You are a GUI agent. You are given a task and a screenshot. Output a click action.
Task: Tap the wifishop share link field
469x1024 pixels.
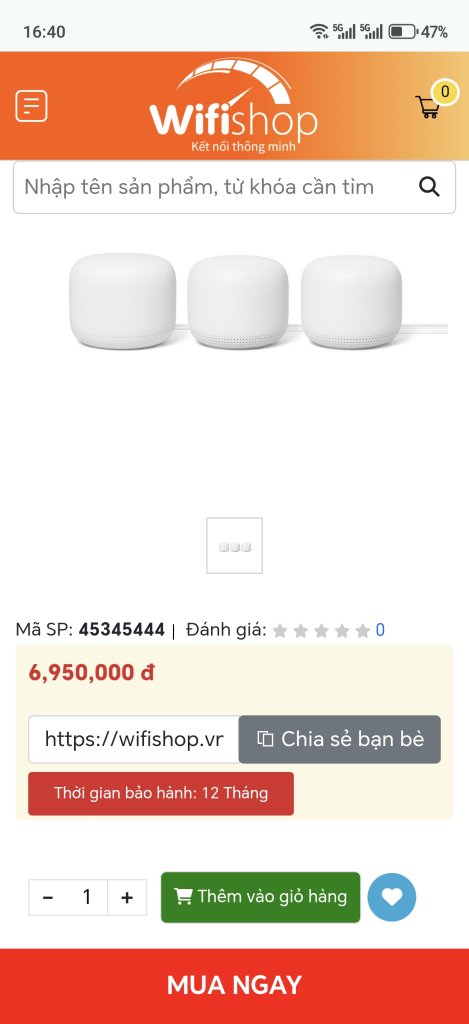[x=134, y=739]
